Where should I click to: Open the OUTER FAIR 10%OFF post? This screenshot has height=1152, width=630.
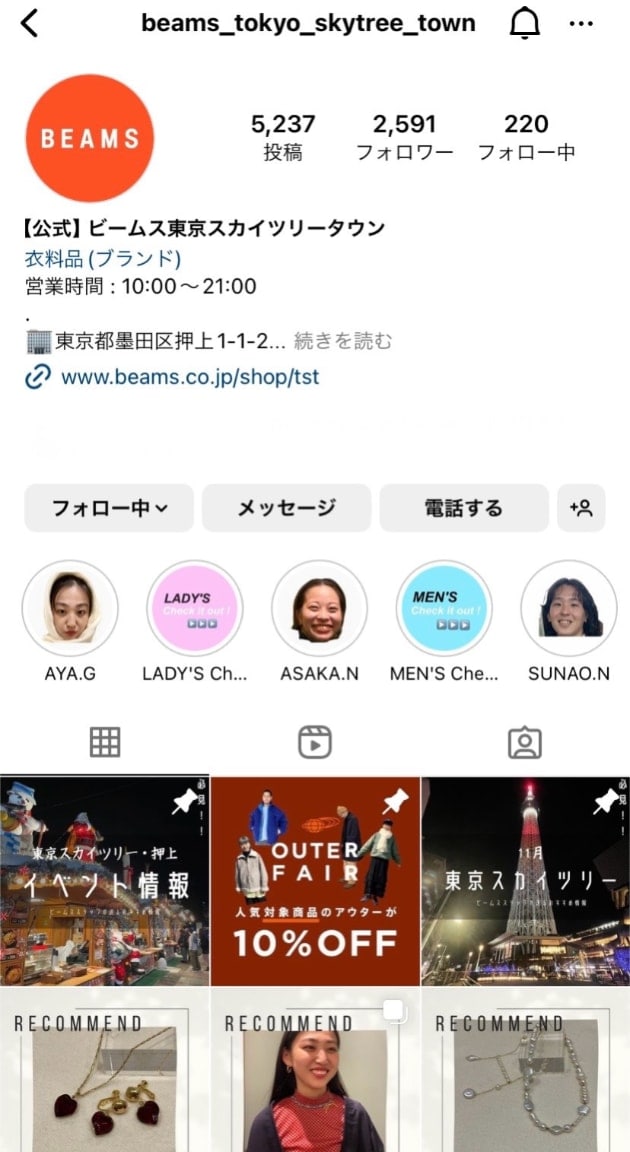[315, 881]
